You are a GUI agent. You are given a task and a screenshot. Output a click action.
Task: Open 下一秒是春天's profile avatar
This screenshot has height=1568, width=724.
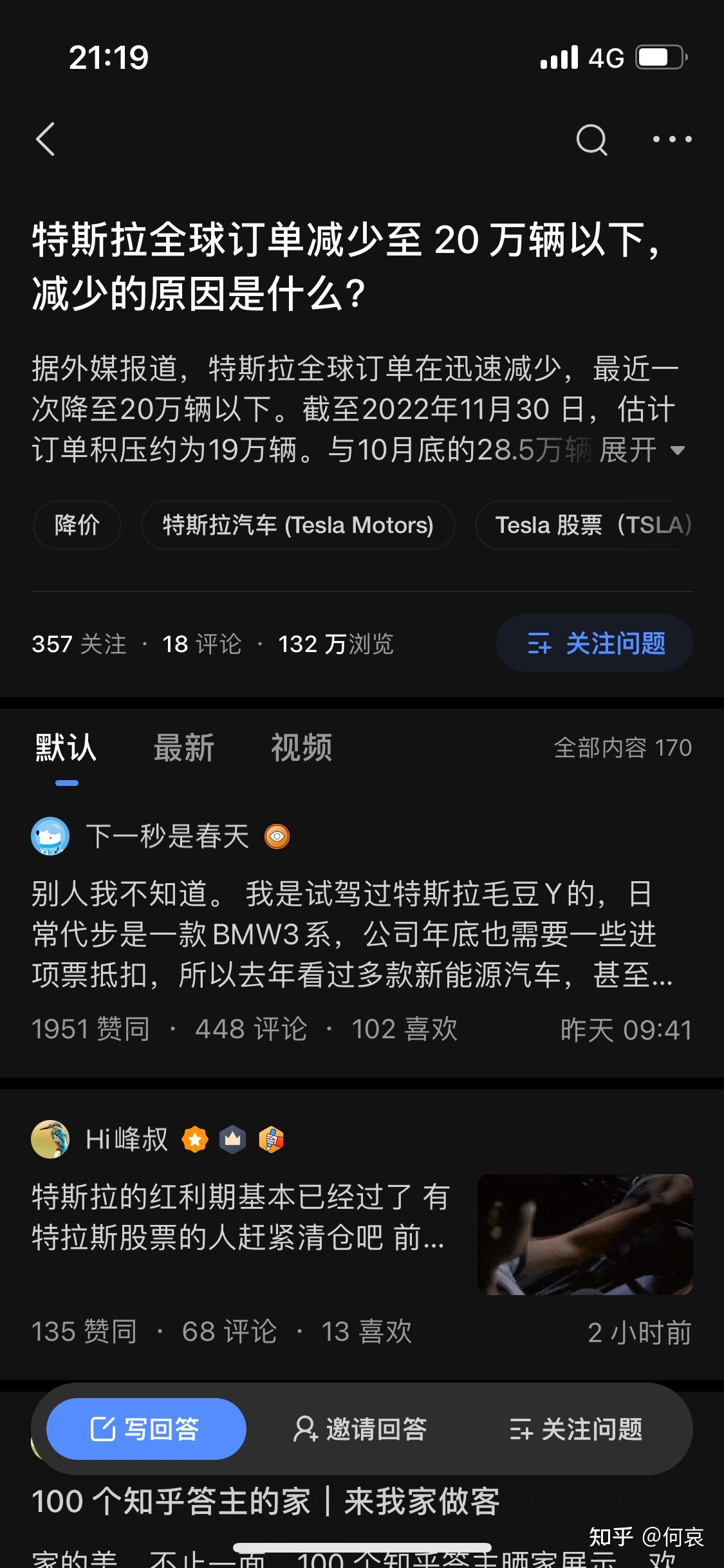click(x=50, y=836)
